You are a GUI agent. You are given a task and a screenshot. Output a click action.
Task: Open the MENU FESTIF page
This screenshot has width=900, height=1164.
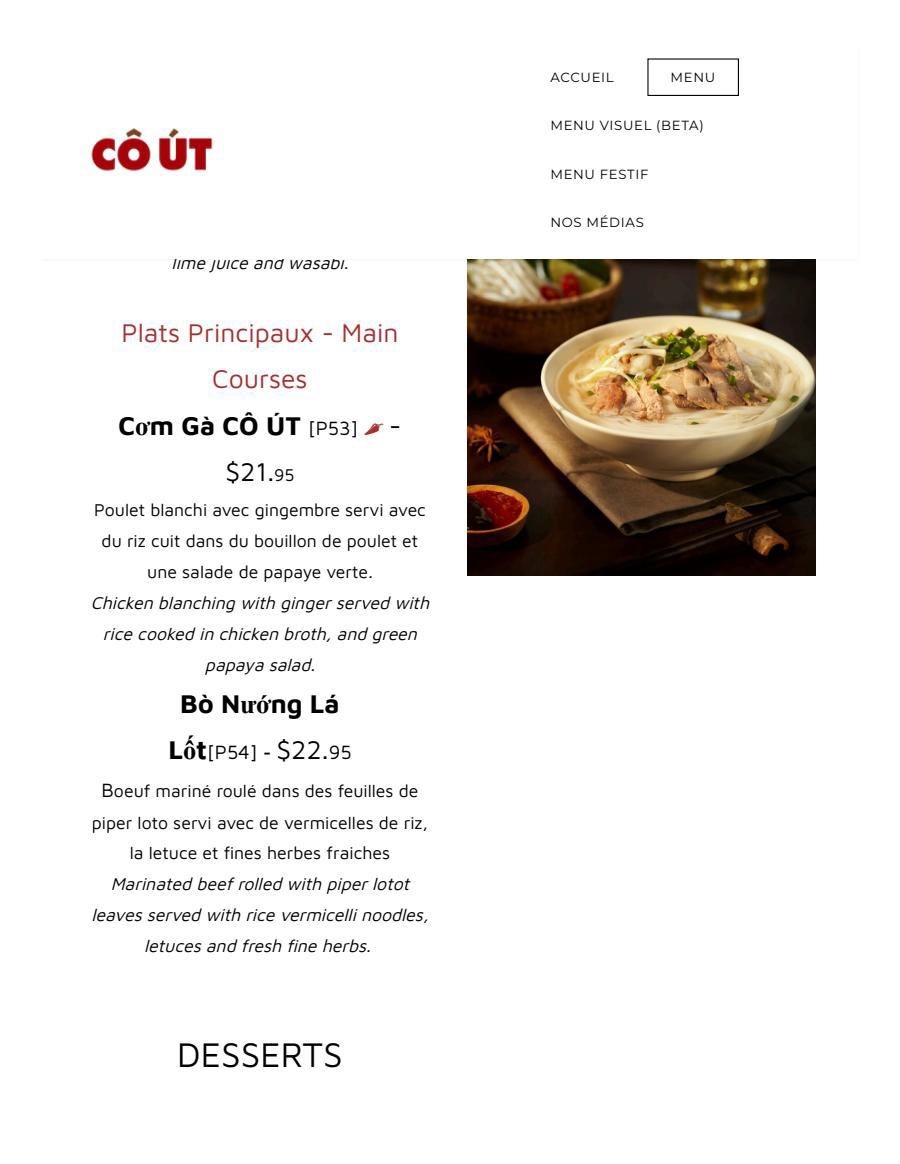point(600,173)
